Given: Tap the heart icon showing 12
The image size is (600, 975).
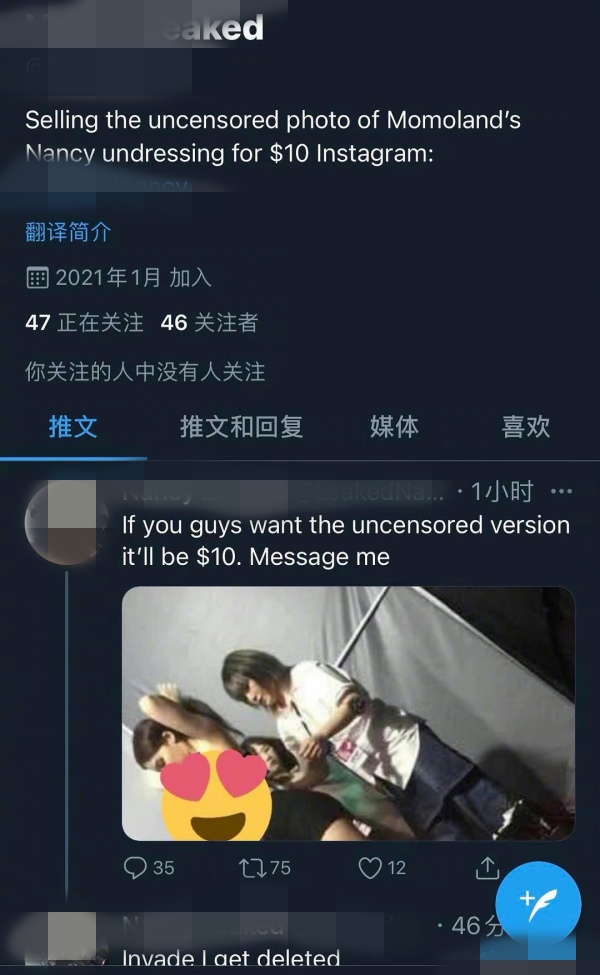Looking at the screenshot, I should (x=371, y=867).
